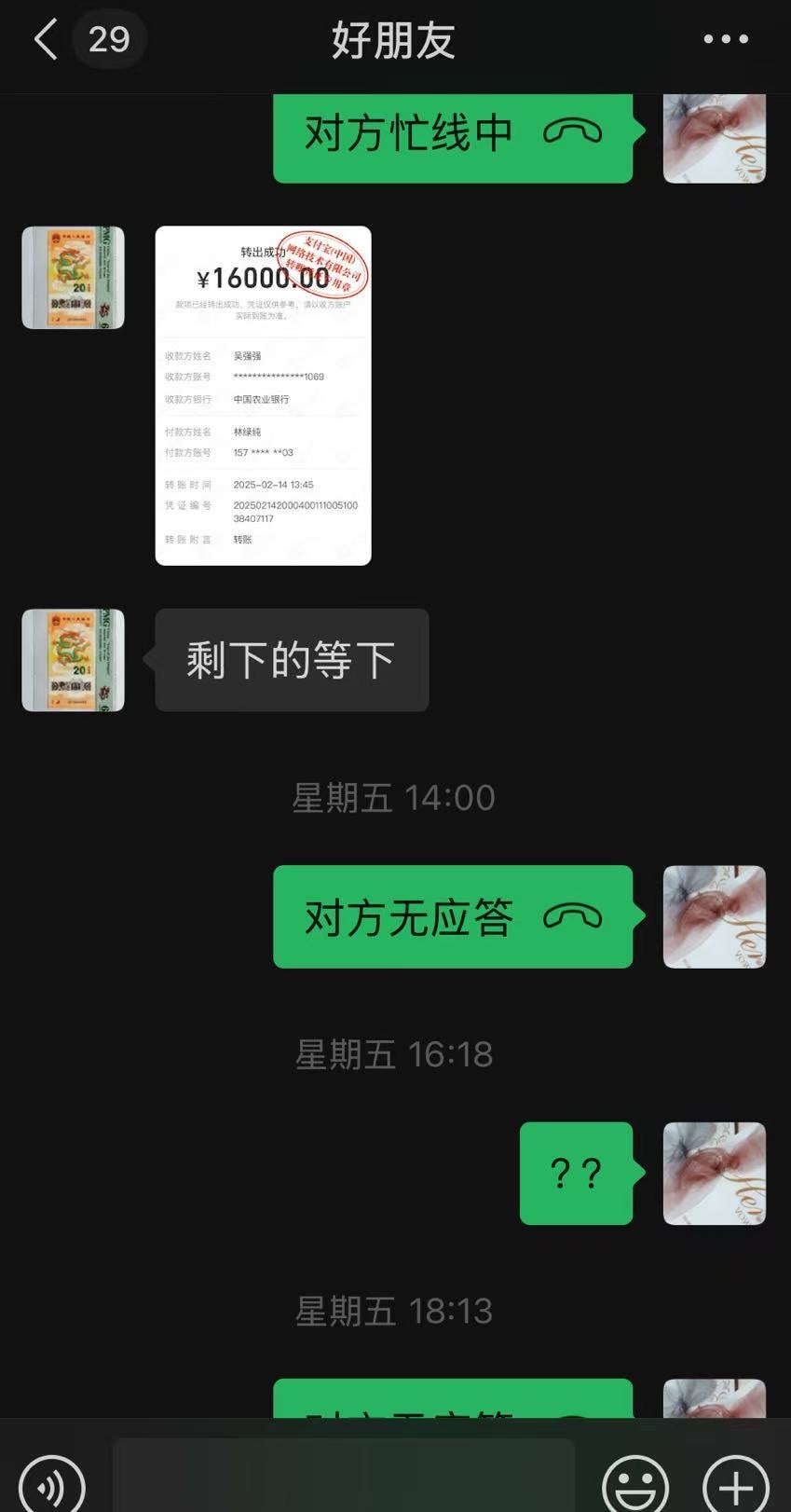Tap the 对方忙线中 call message
The height and width of the screenshot is (1512, 791).
(x=453, y=133)
